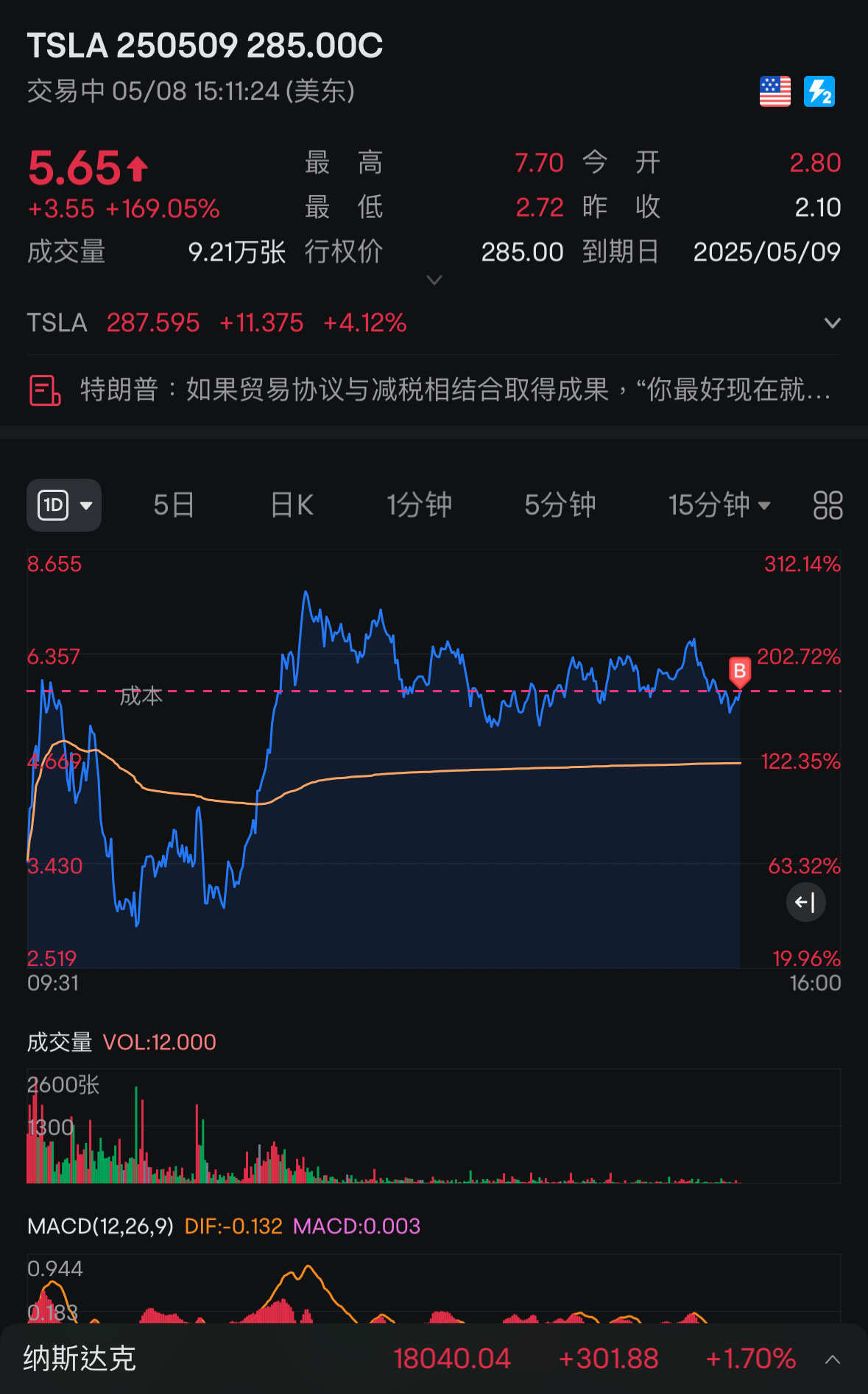The height and width of the screenshot is (1394, 868).
Task: Tap the jump-to-latest arrow on chart
Action: click(805, 902)
